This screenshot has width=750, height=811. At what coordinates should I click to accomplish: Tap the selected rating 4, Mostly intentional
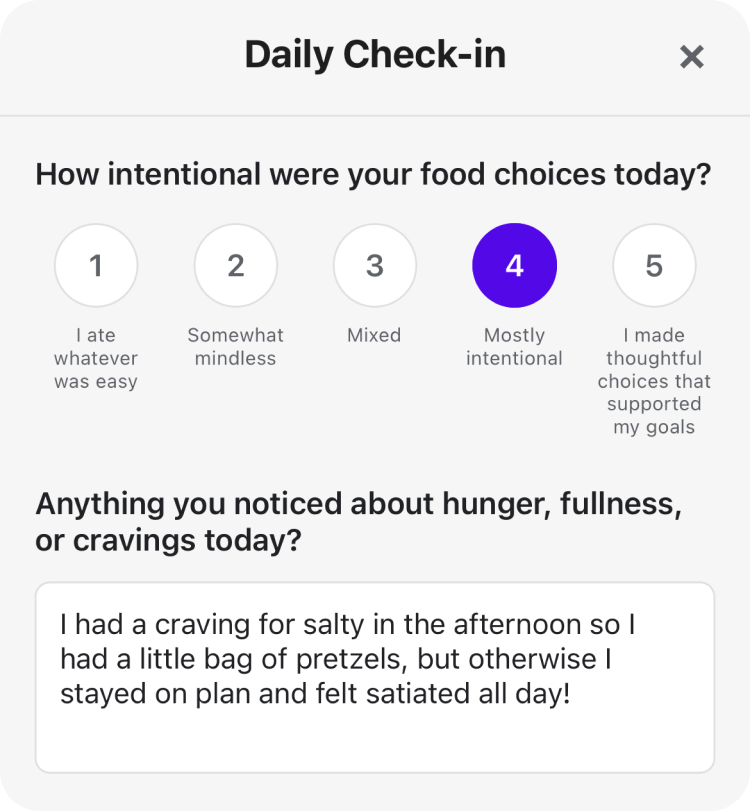[x=514, y=265]
